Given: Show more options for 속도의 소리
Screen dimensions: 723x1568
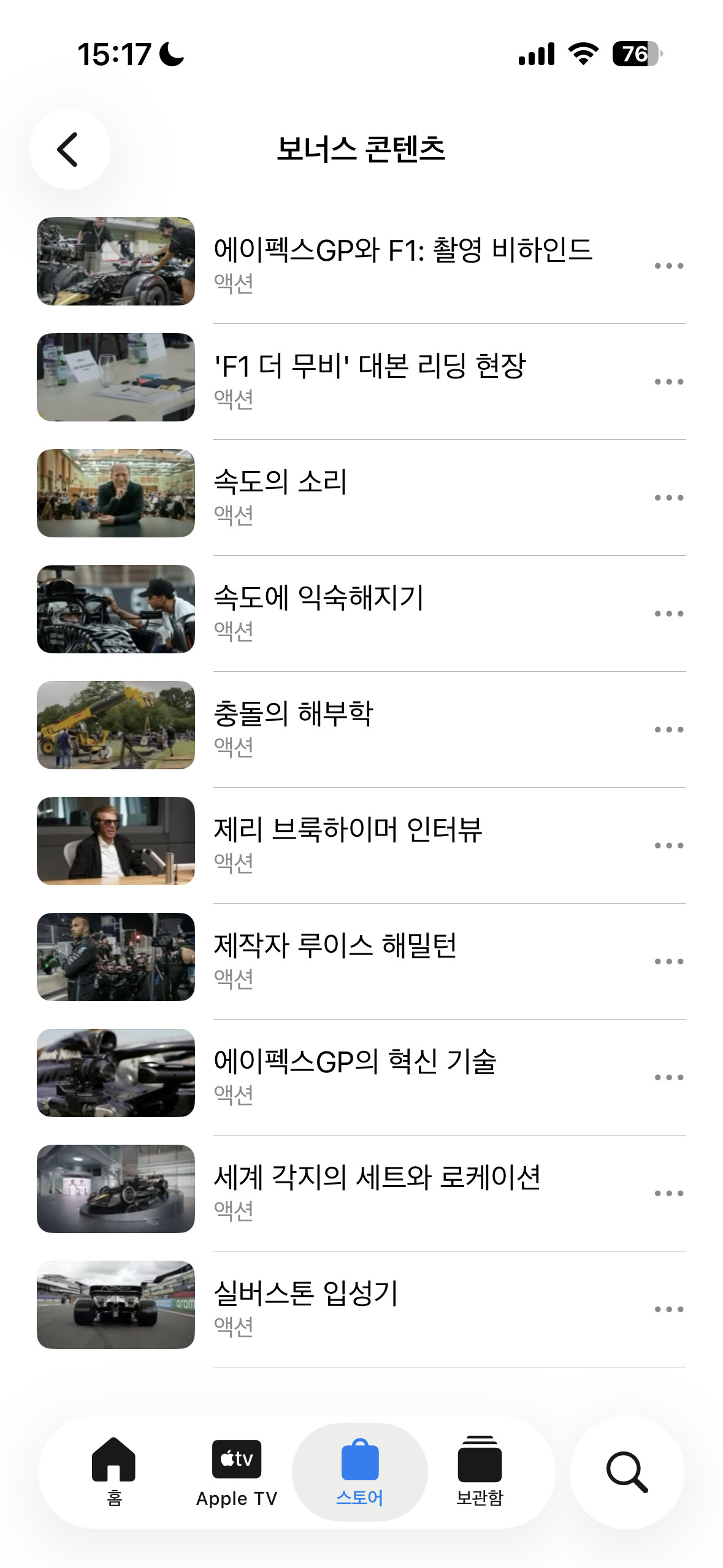Looking at the screenshot, I should click(x=668, y=498).
